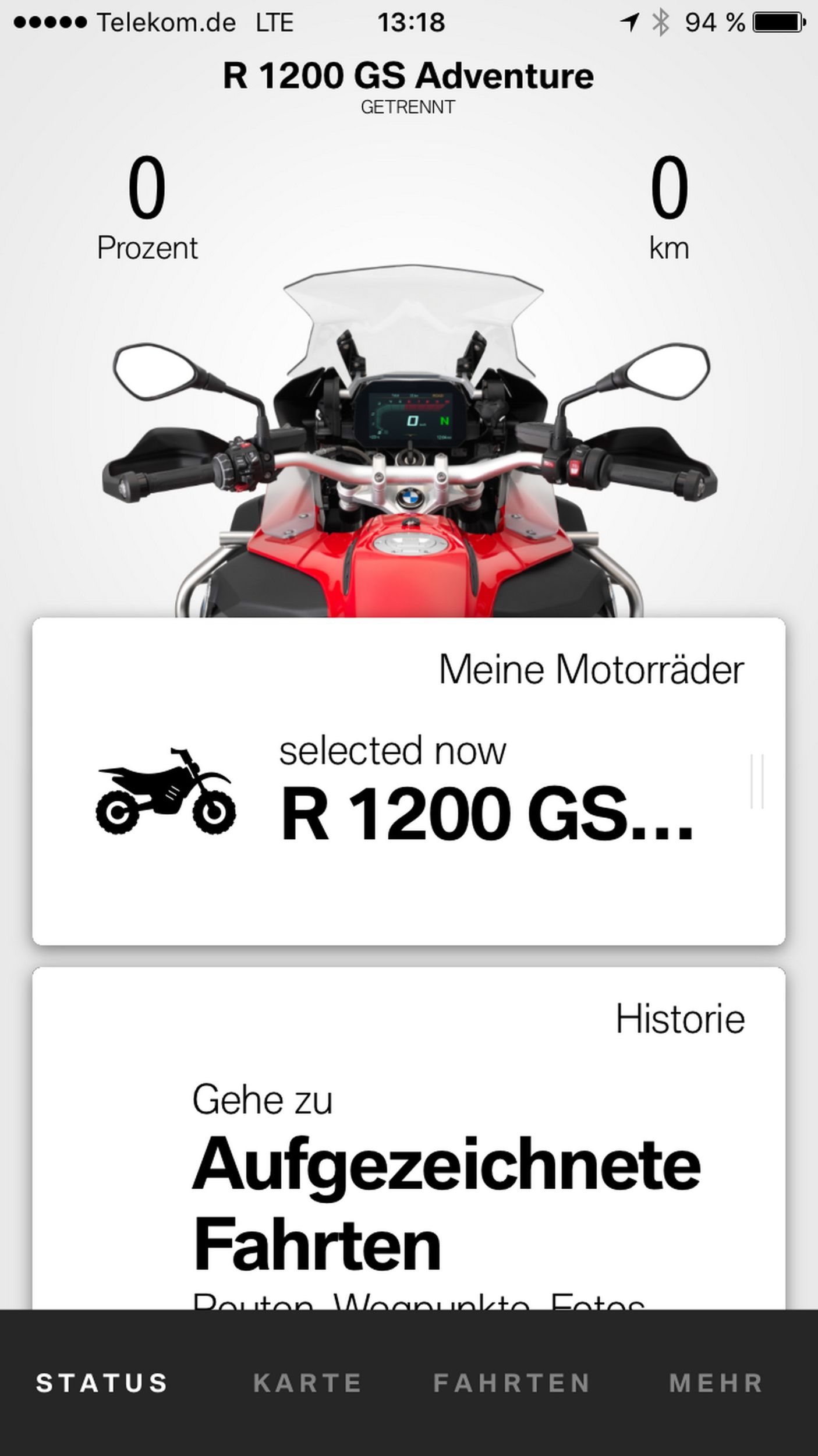This screenshot has height=1456, width=818.
Task: Open the Fahrten tab
Action: 512,1383
